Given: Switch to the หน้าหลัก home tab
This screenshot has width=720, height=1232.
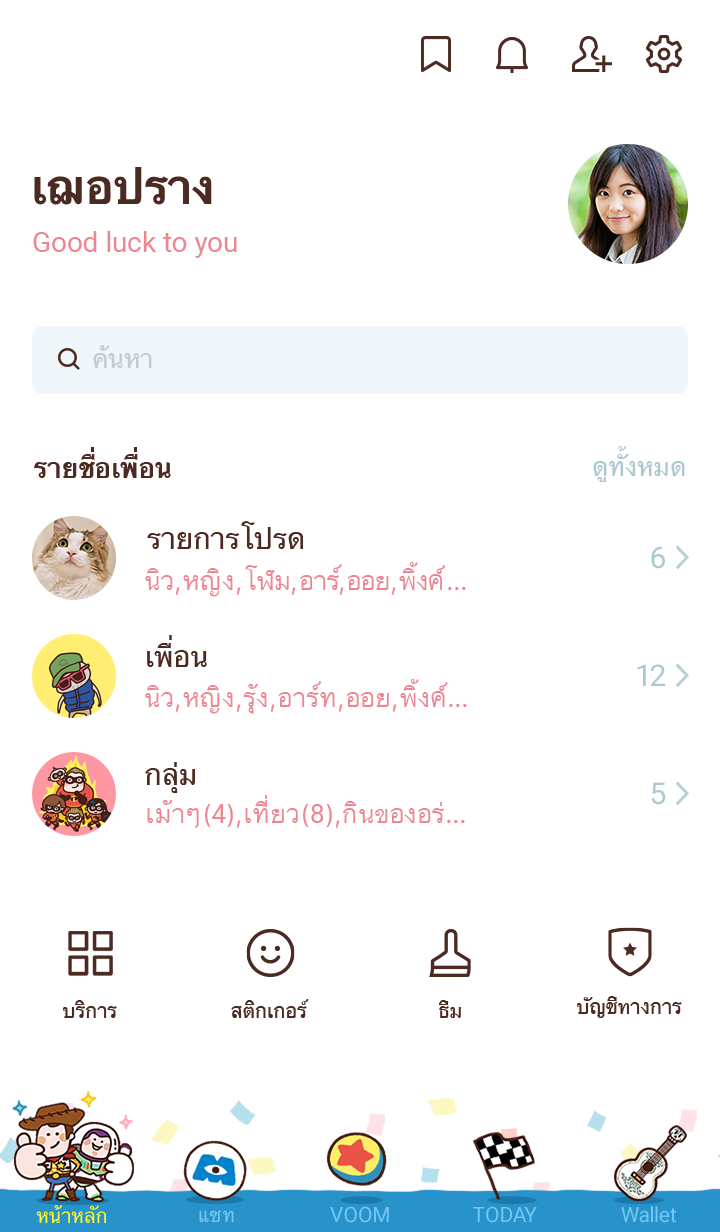Looking at the screenshot, I should (x=72, y=1170).
